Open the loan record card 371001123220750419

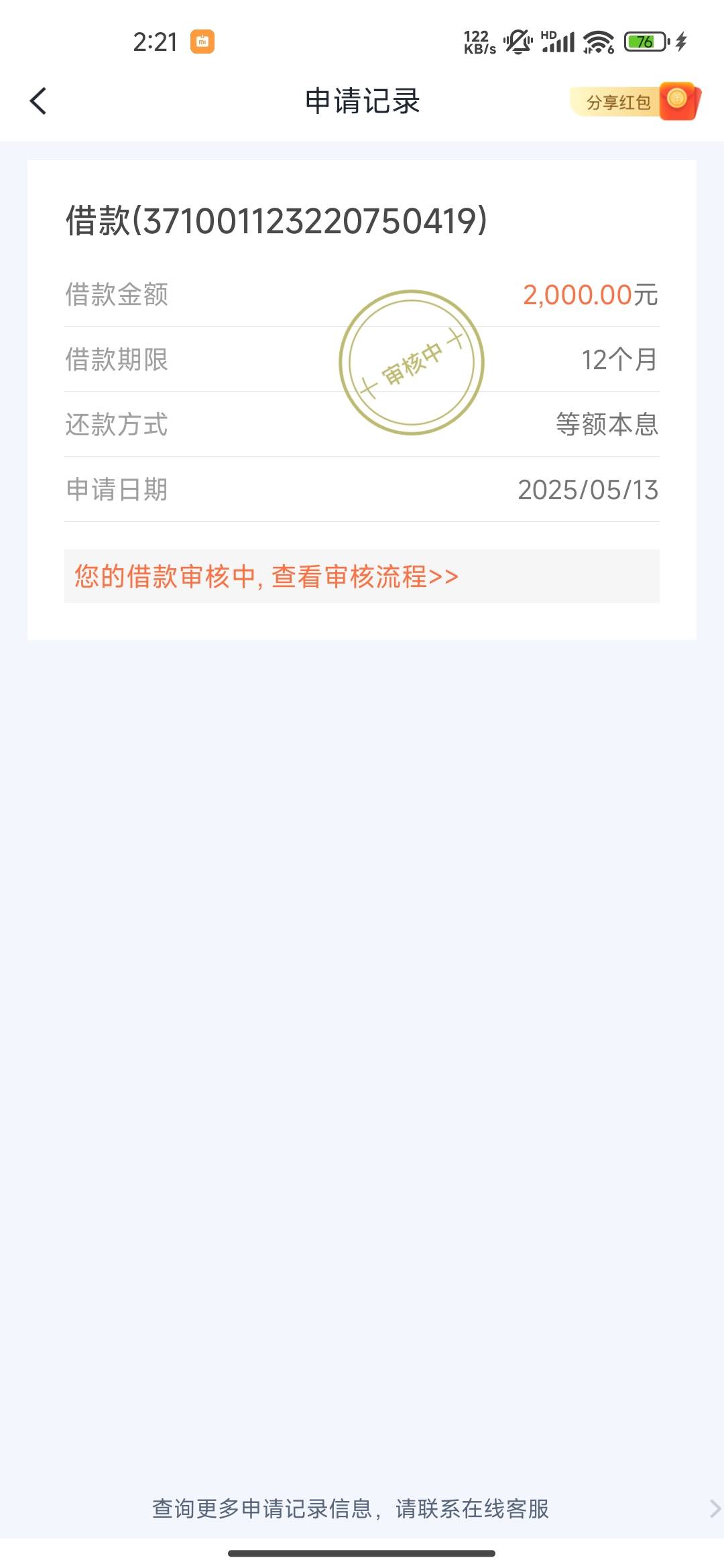point(362,400)
